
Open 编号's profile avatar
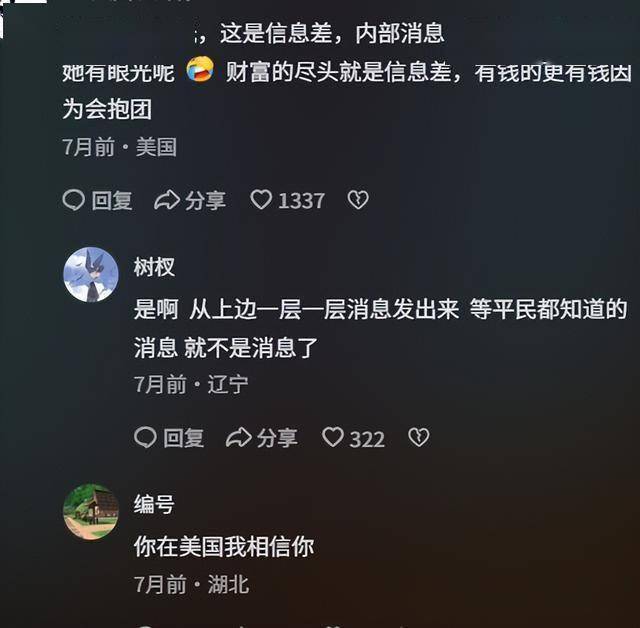[x=91, y=512]
